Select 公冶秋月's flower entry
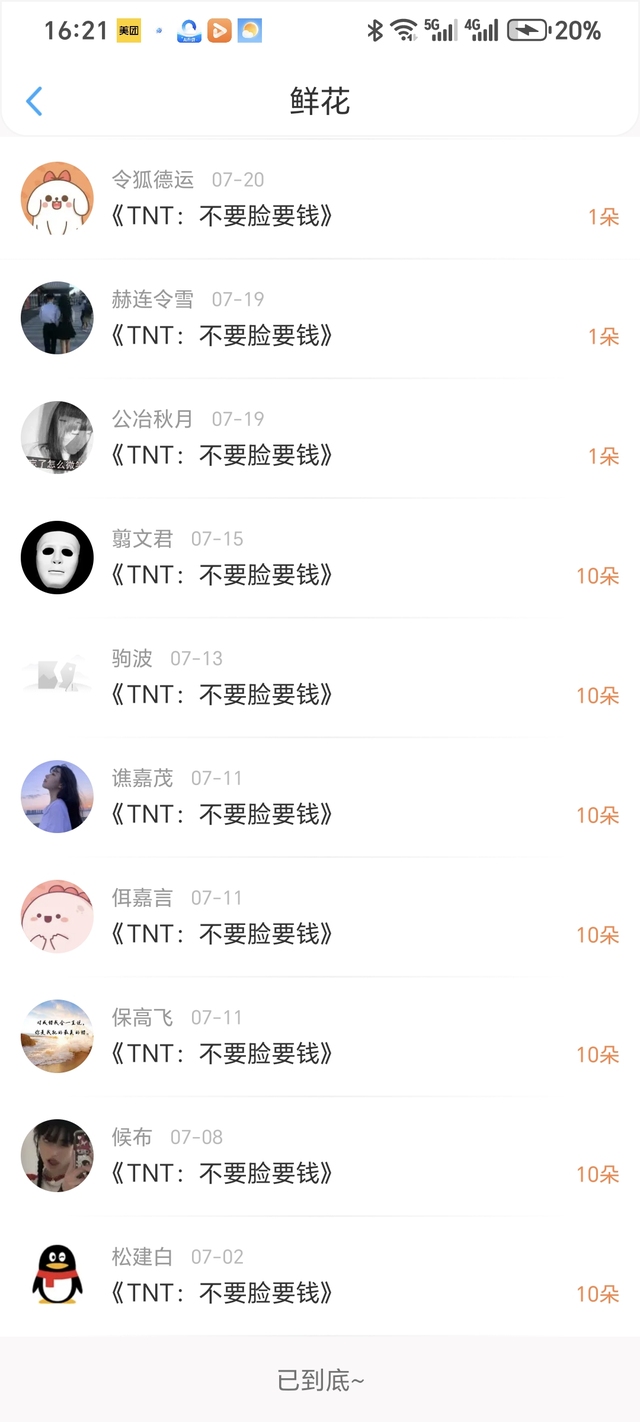Screen dimensions: 640x1422 point(320,438)
